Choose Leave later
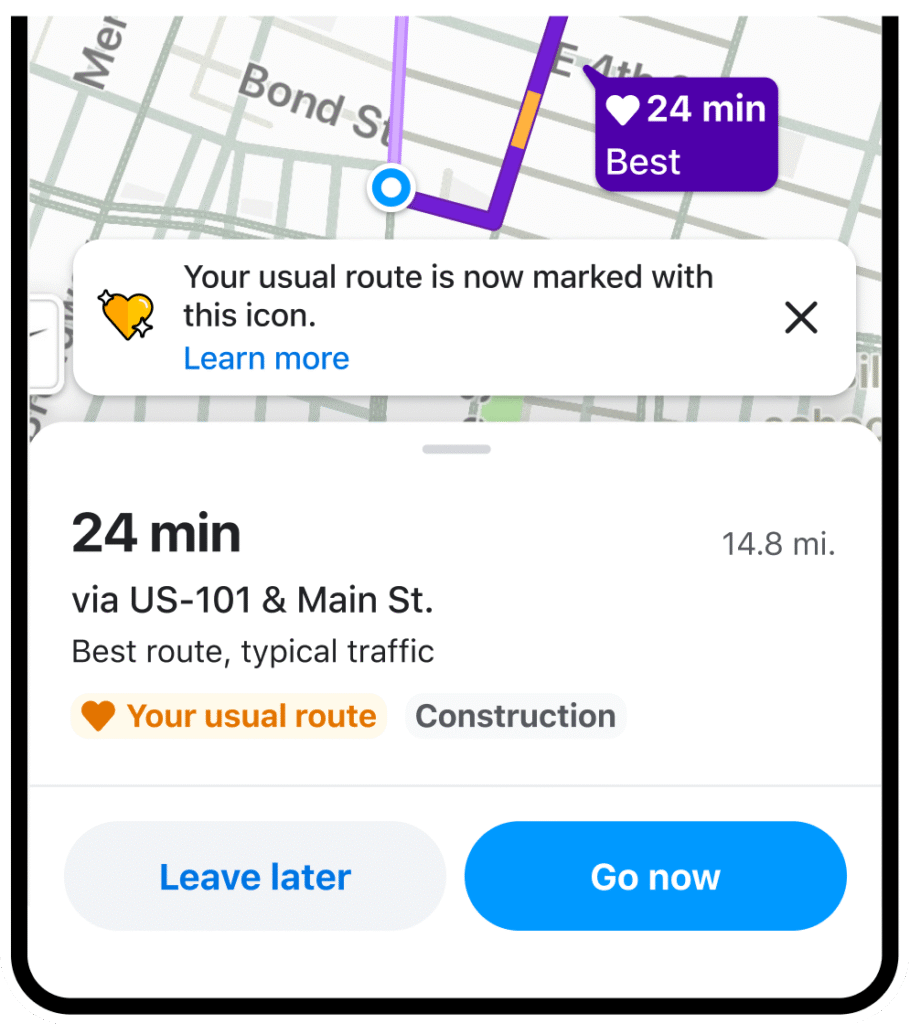 [255, 877]
